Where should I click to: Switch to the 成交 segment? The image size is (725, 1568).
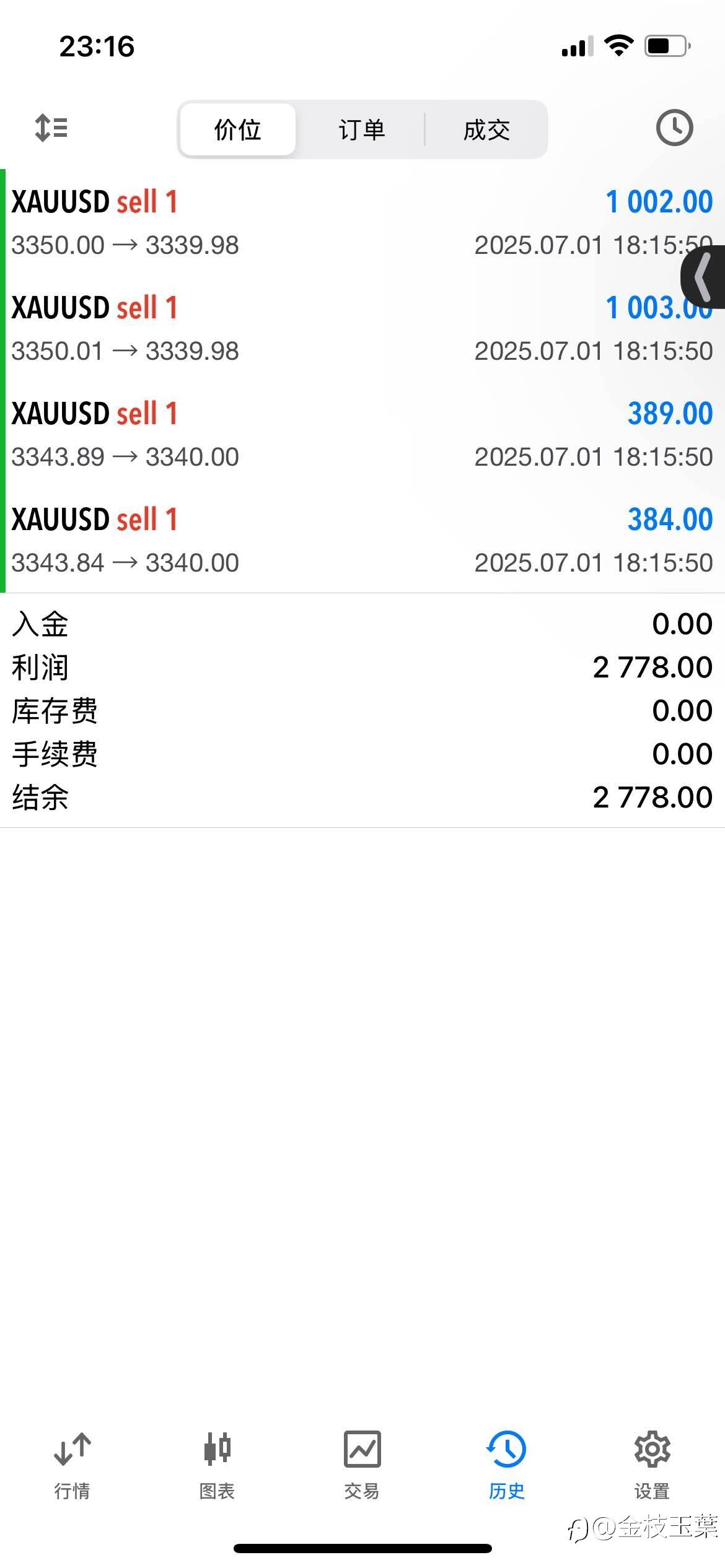(x=486, y=129)
